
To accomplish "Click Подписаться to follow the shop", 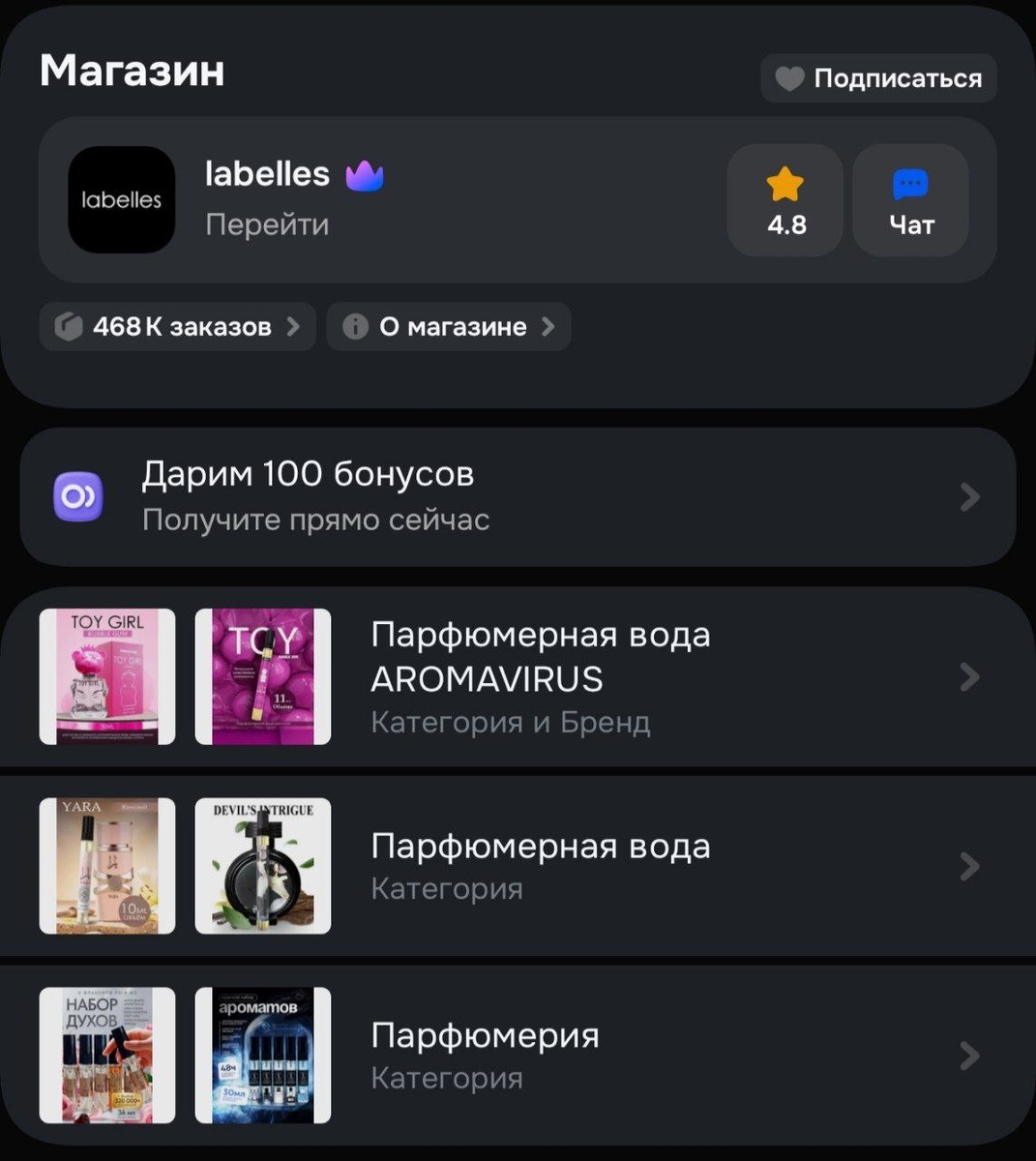I will [x=880, y=78].
